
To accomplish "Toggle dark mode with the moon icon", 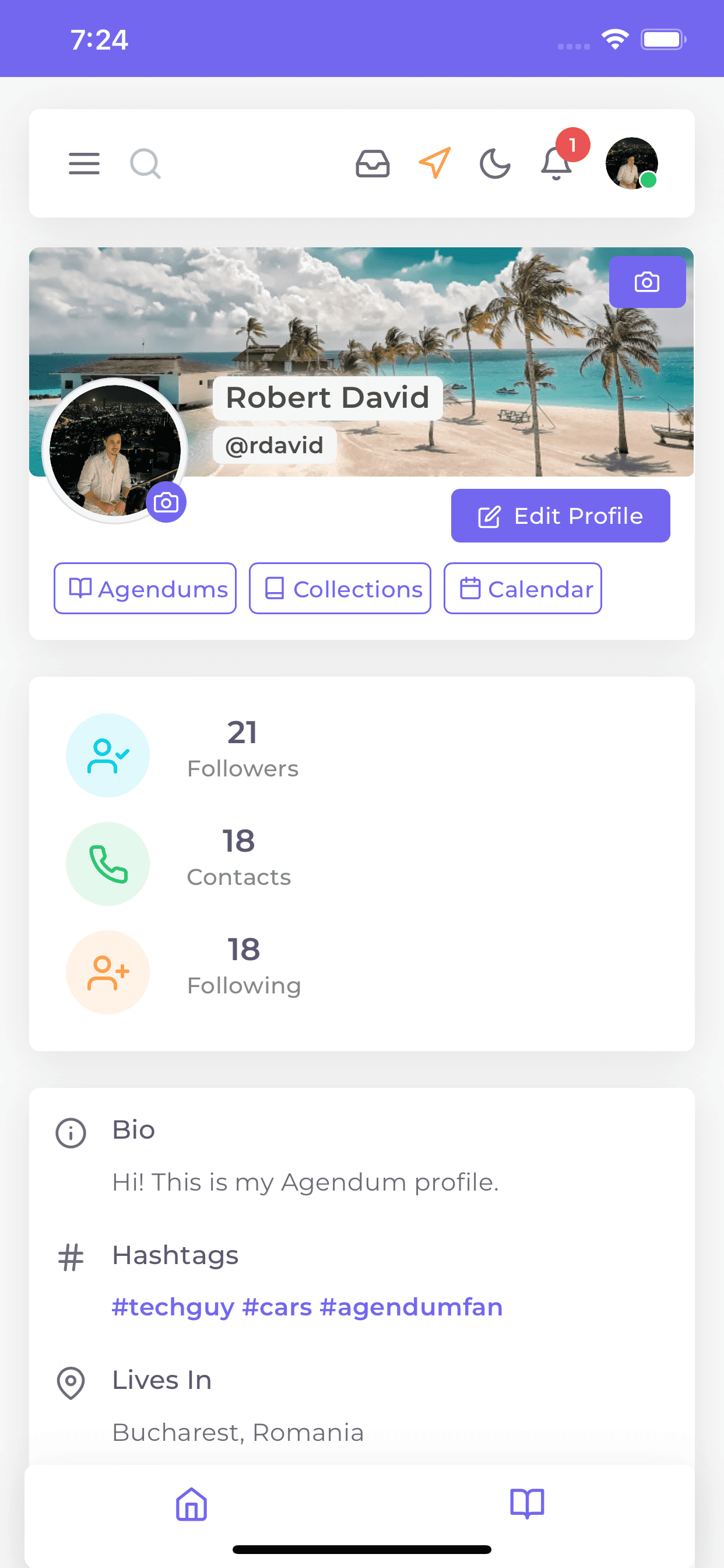I will (x=495, y=163).
